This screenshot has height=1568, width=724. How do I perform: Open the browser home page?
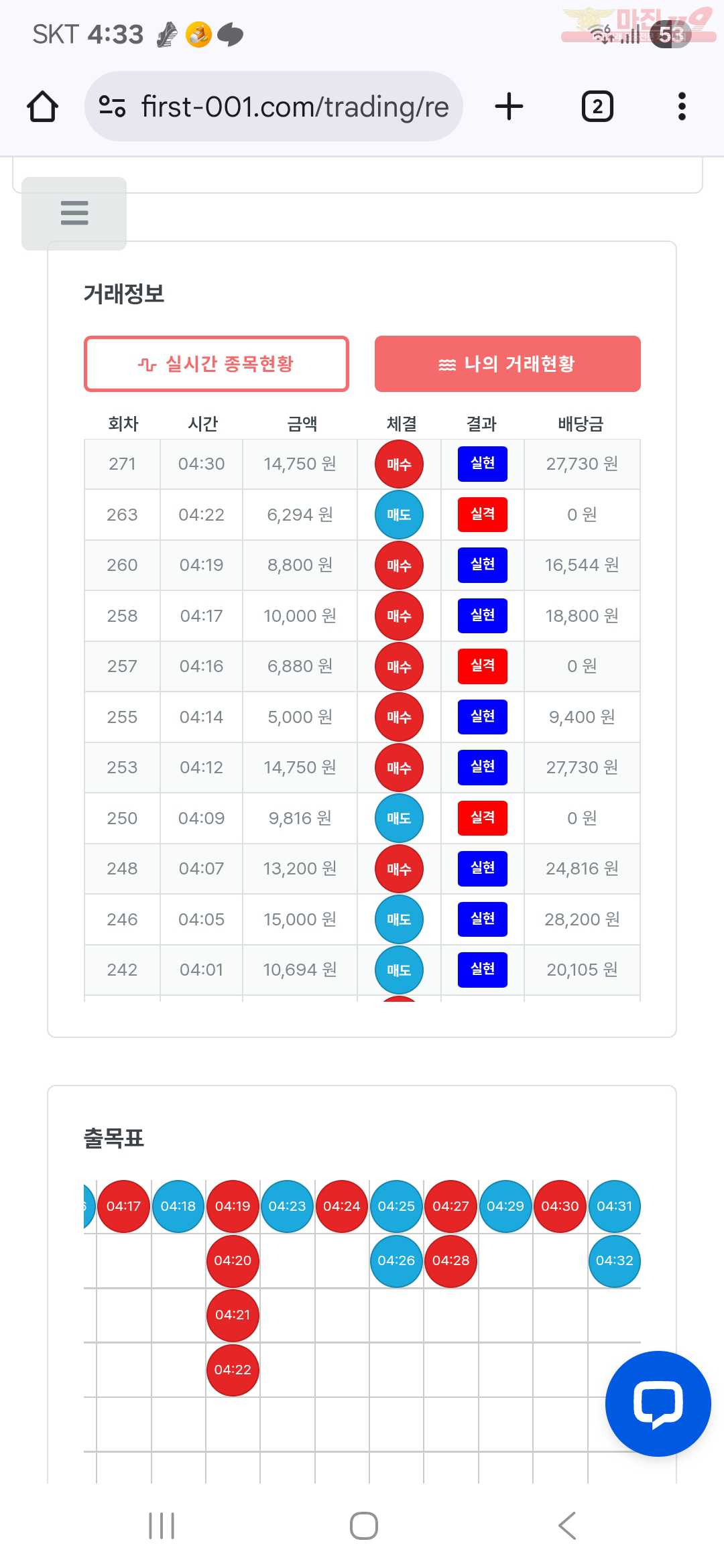click(x=42, y=107)
